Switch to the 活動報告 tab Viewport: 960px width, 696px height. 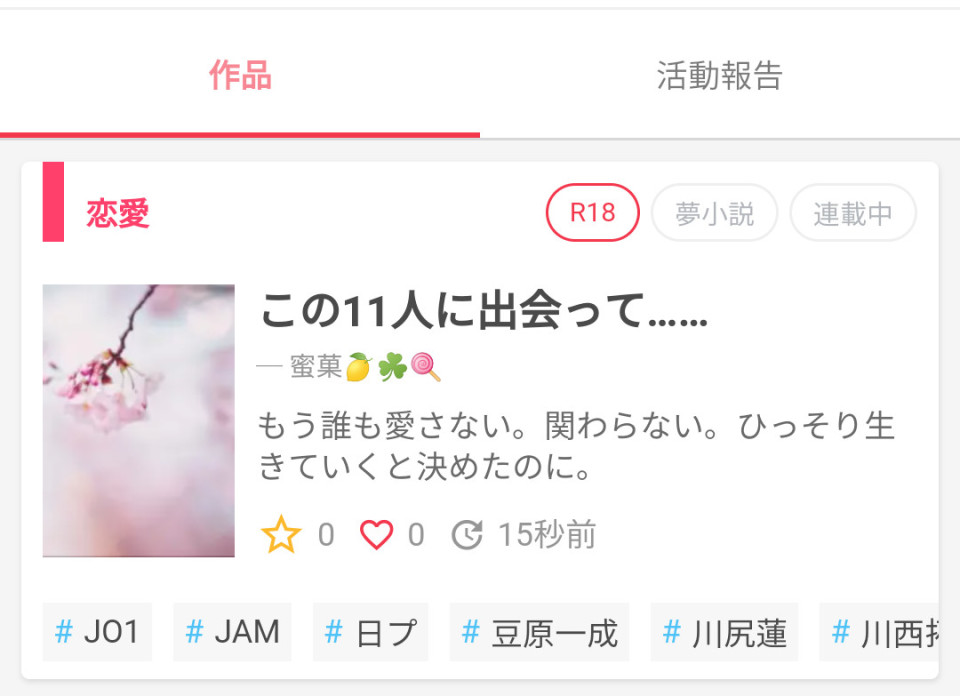(719, 76)
